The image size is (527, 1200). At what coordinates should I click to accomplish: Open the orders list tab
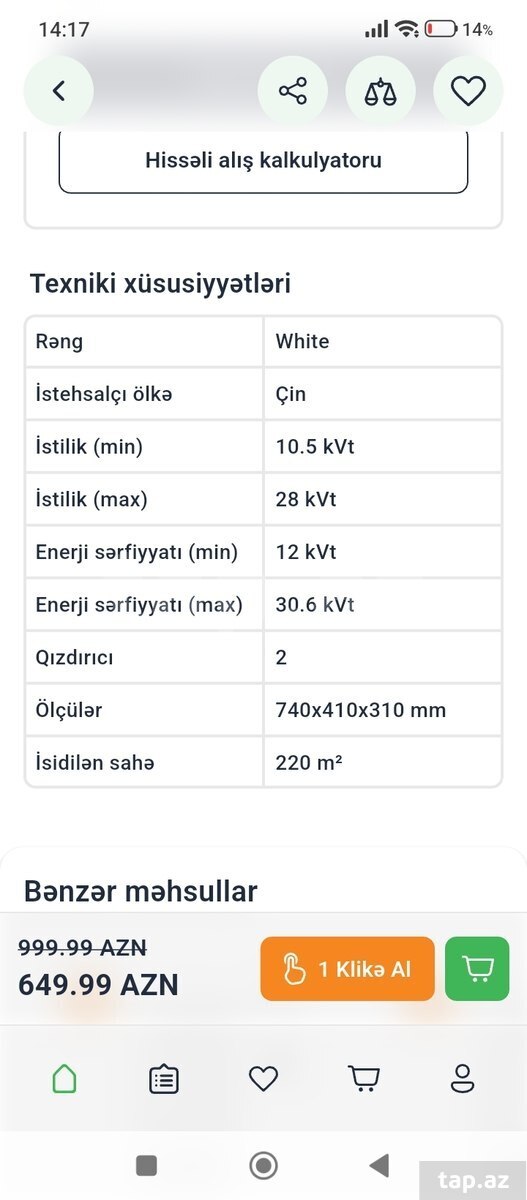(x=164, y=1078)
